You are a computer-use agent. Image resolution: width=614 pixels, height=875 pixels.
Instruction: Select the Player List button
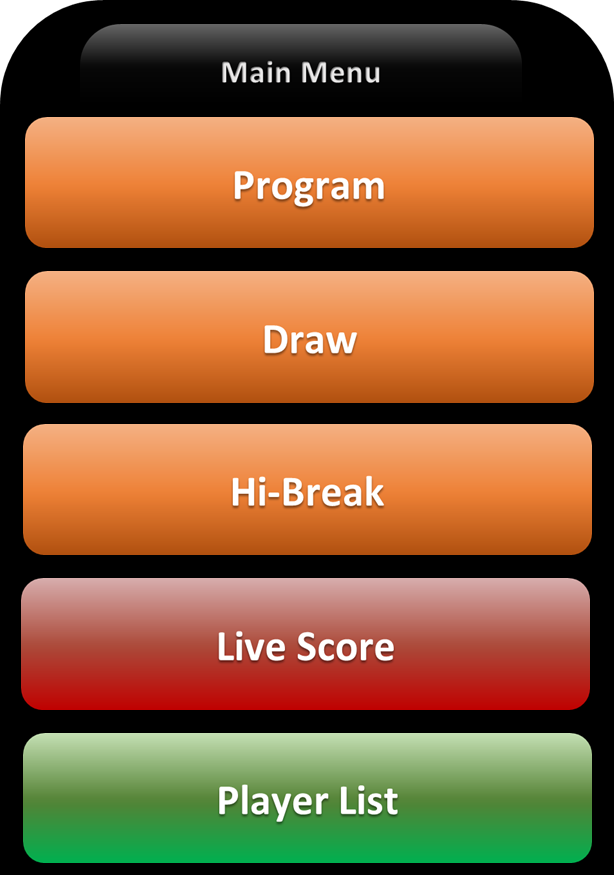[307, 798]
